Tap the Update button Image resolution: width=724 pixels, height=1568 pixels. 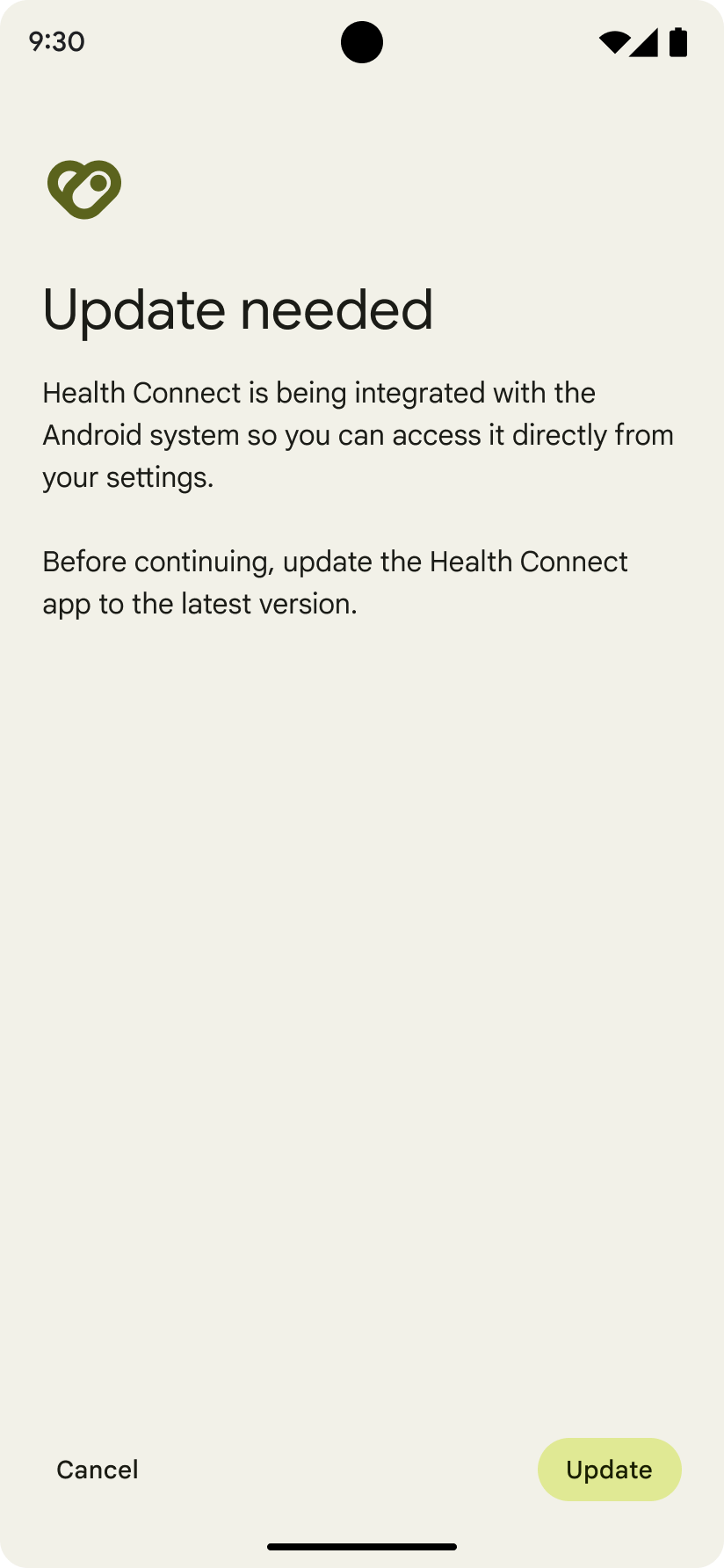[x=609, y=1469]
